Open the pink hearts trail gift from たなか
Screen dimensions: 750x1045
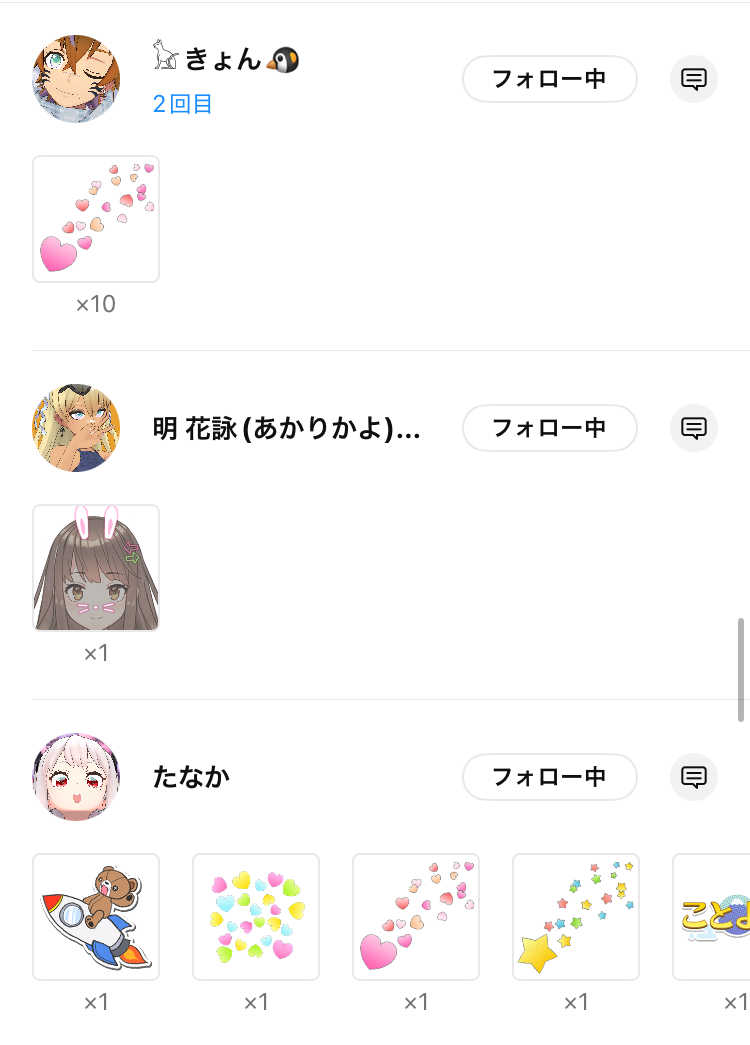click(x=416, y=917)
